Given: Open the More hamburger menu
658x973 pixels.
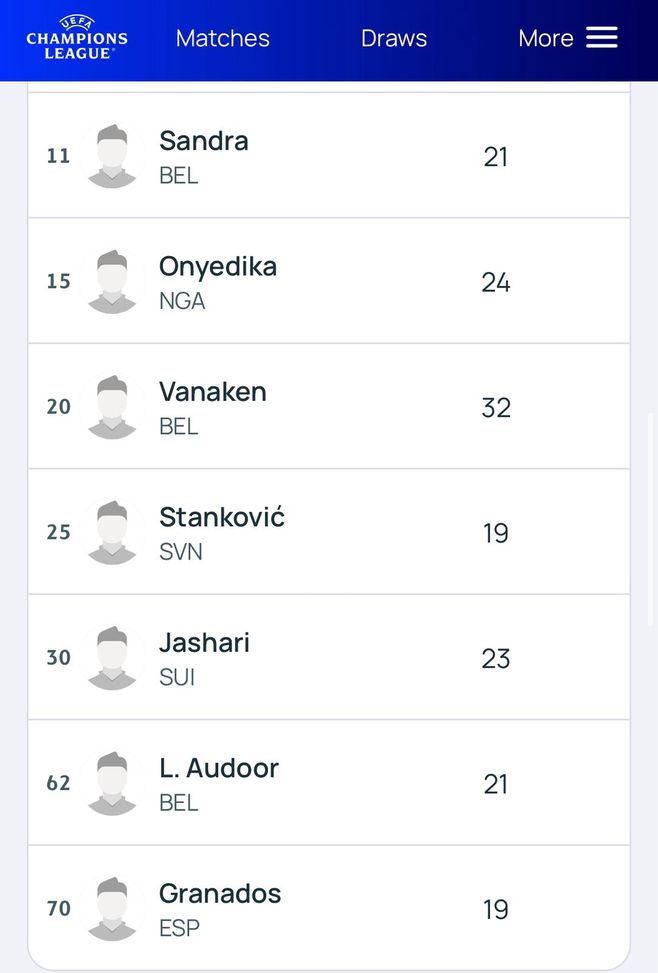Looking at the screenshot, I should (x=567, y=38).
